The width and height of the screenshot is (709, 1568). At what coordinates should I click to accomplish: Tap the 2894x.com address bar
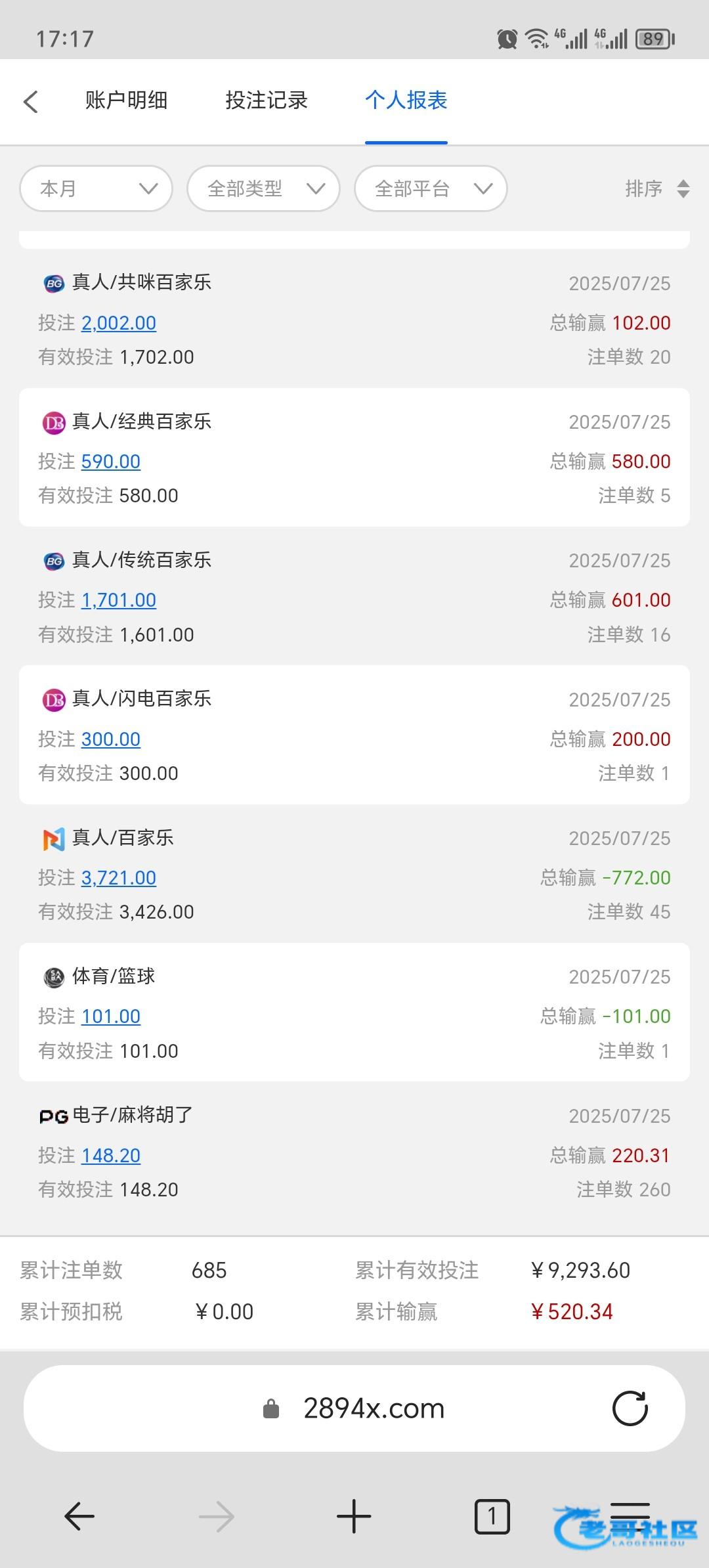(x=354, y=1408)
